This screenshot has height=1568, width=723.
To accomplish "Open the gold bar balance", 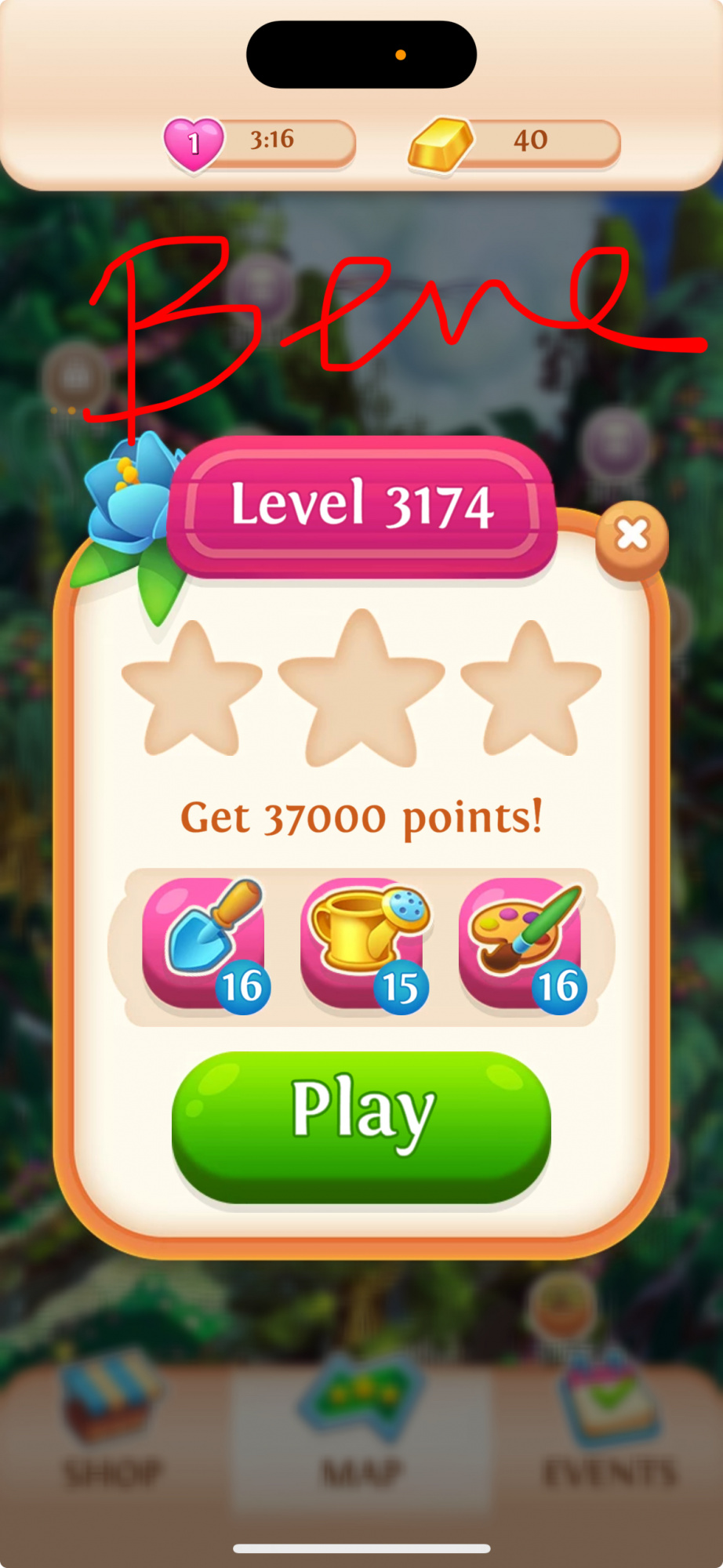I will [514, 143].
